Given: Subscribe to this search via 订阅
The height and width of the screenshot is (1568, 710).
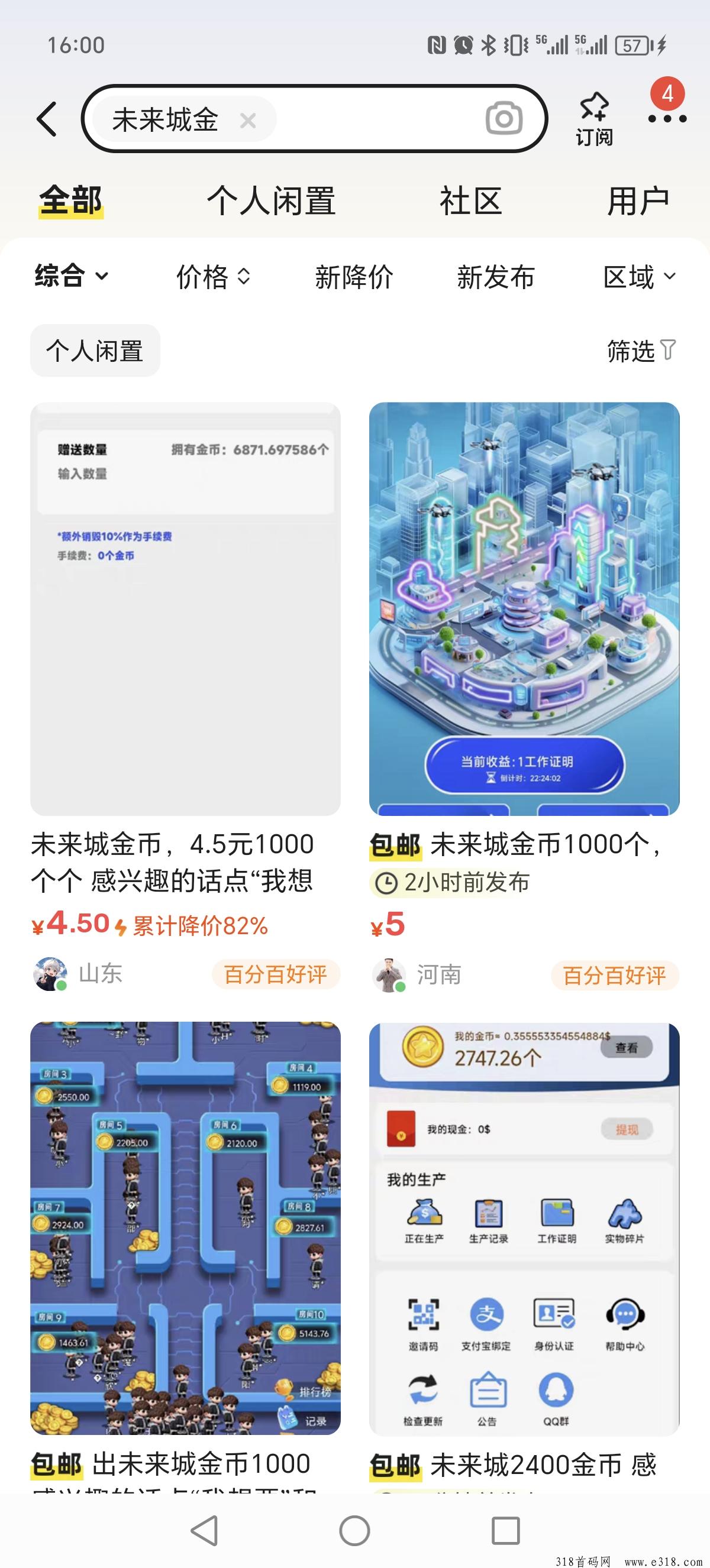Looking at the screenshot, I should (594, 119).
